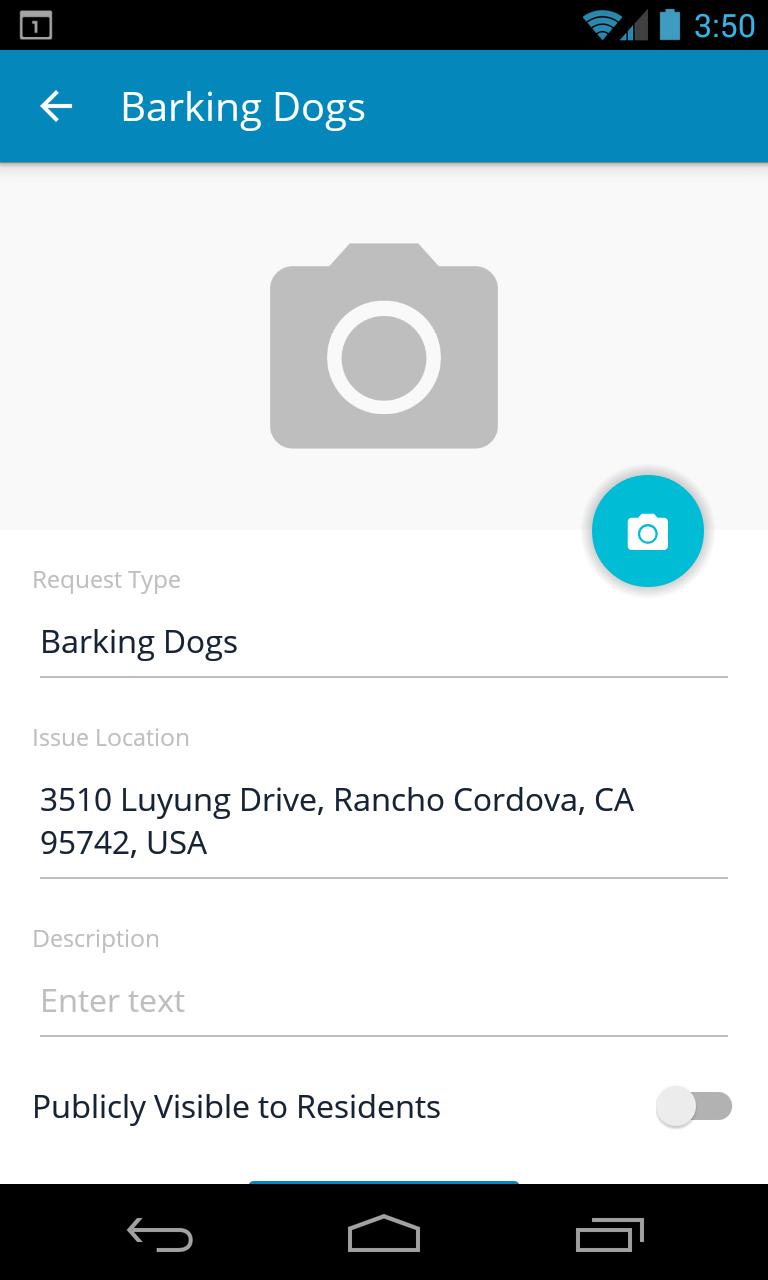This screenshot has width=768, height=1280.
Task: Edit the Issue Location address
Action: [x=383, y=821]
